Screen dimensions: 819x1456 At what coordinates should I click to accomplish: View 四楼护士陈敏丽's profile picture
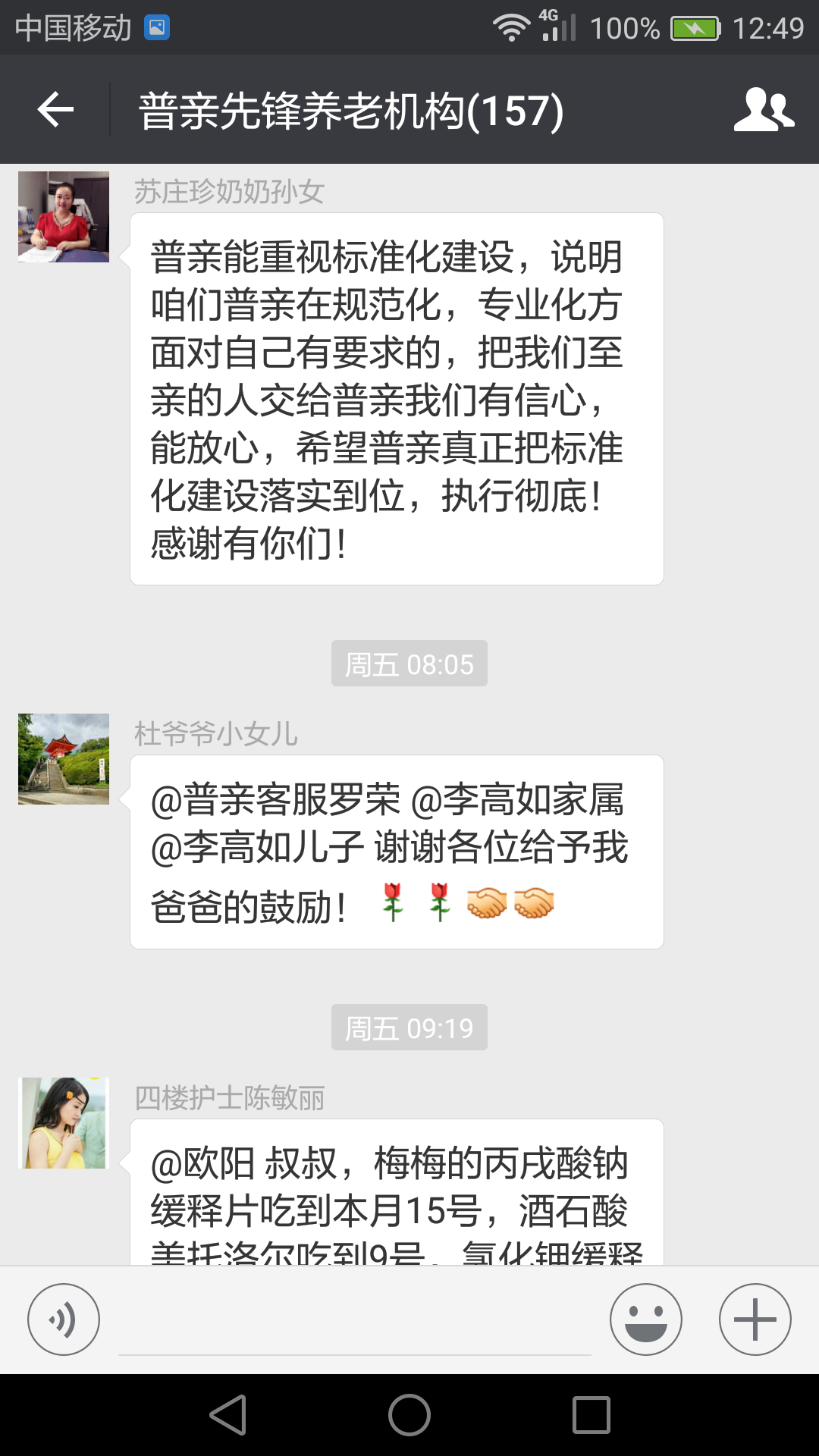(x=64, y=1123)
